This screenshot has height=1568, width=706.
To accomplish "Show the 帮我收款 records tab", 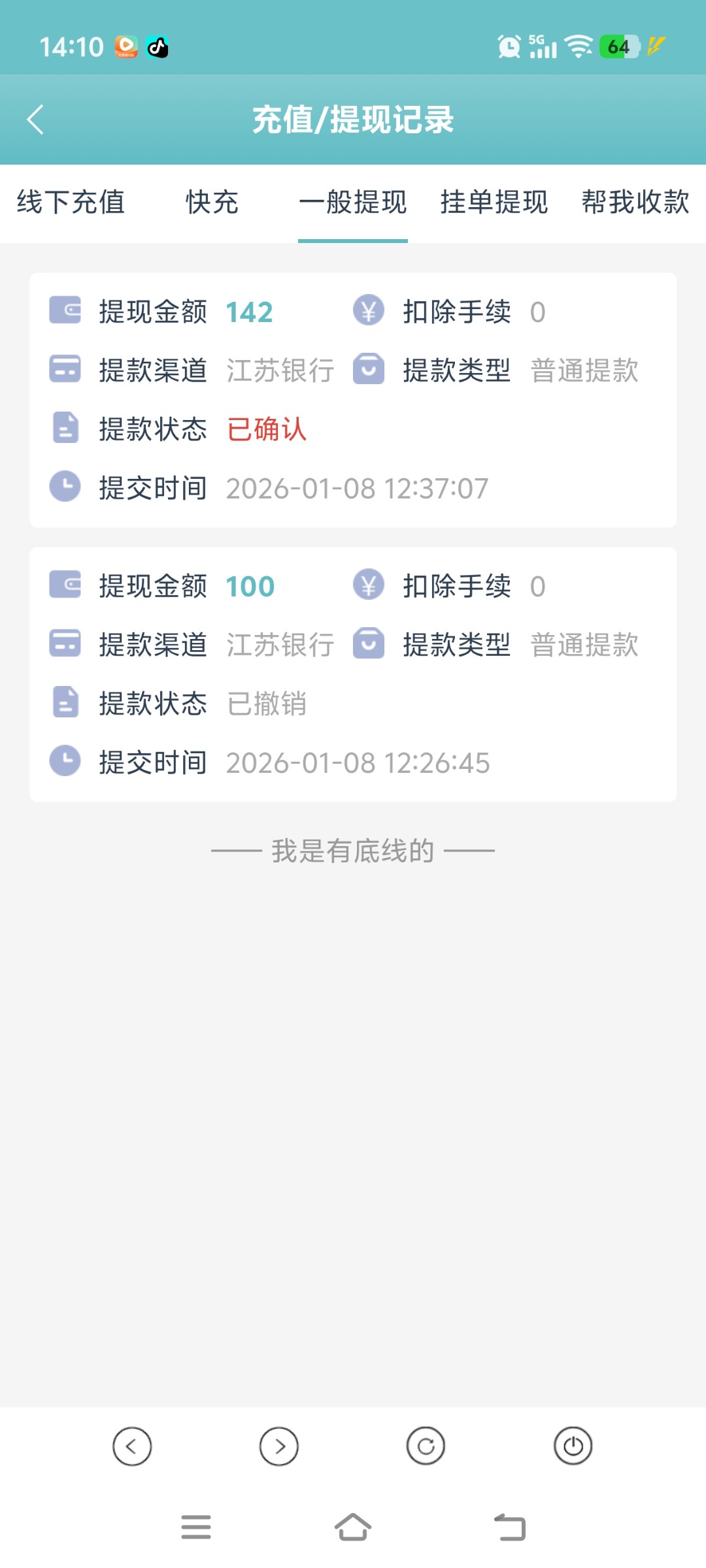I will pos(635,202).
